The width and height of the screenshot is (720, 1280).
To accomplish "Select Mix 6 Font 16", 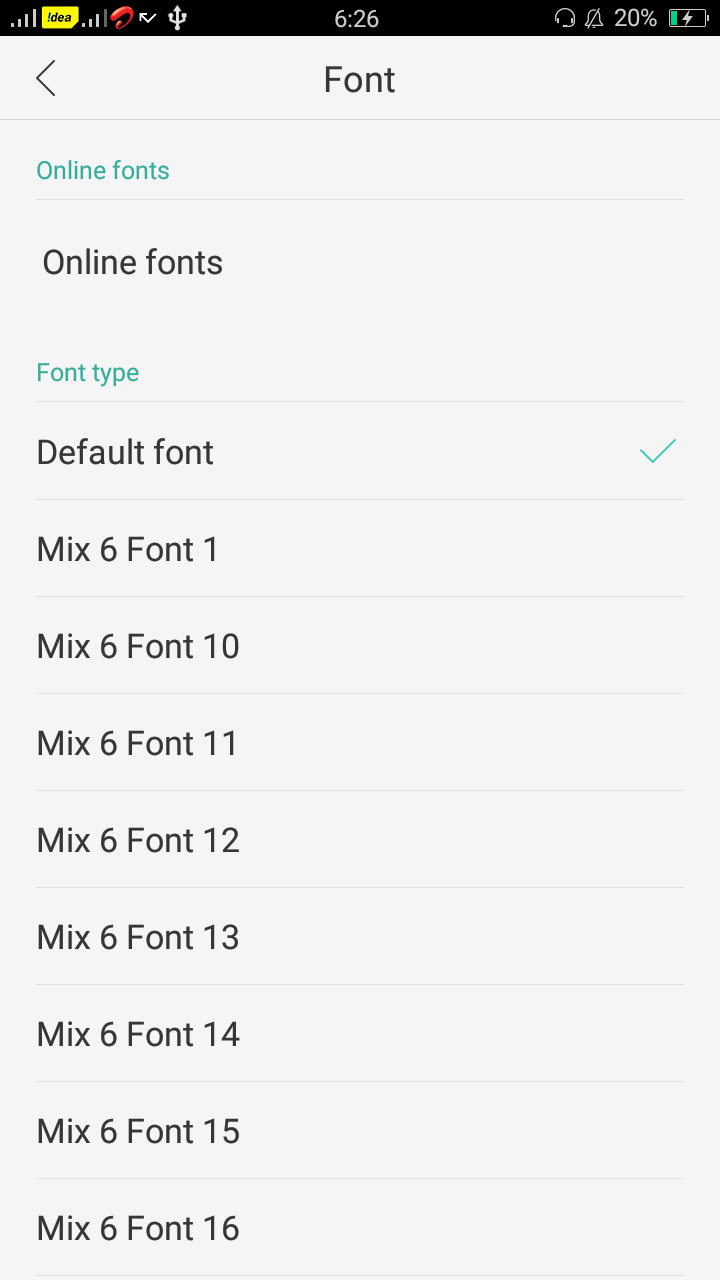I will pos(360,1228).
